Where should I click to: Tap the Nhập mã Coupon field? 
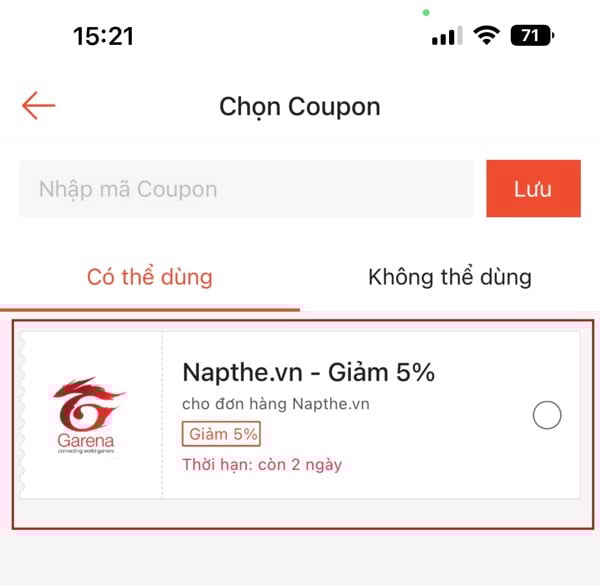[246, 189]
